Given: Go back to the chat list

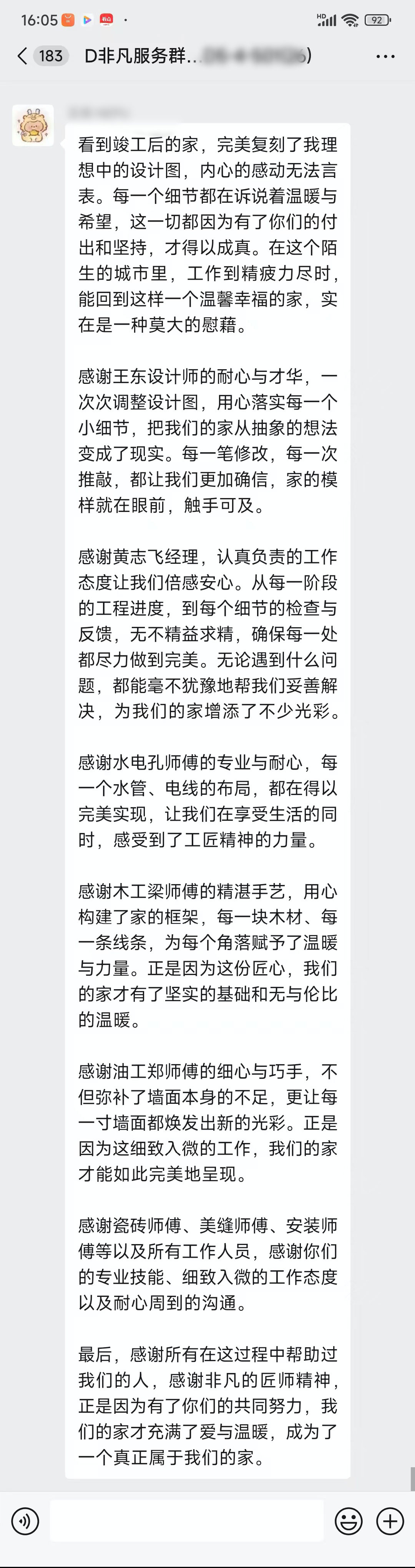Looking at the screenshot, I should [23, 56].
